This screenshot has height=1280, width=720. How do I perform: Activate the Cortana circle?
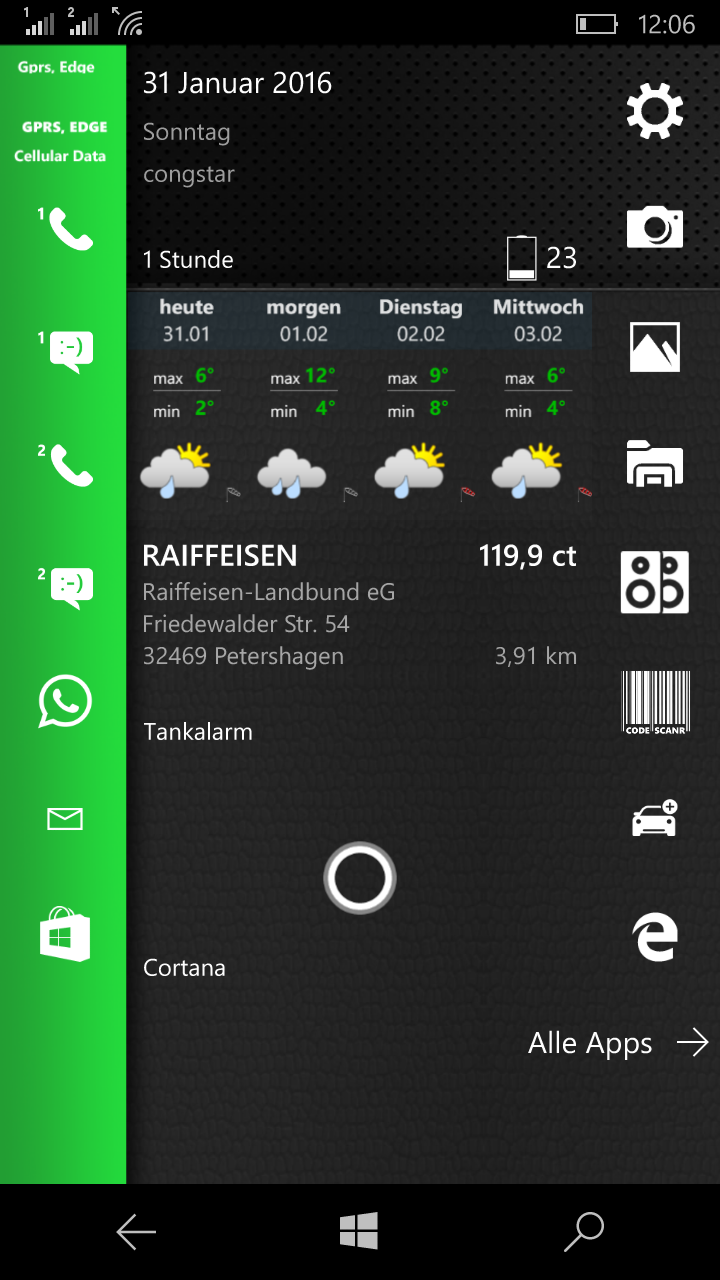click(360, 878)
